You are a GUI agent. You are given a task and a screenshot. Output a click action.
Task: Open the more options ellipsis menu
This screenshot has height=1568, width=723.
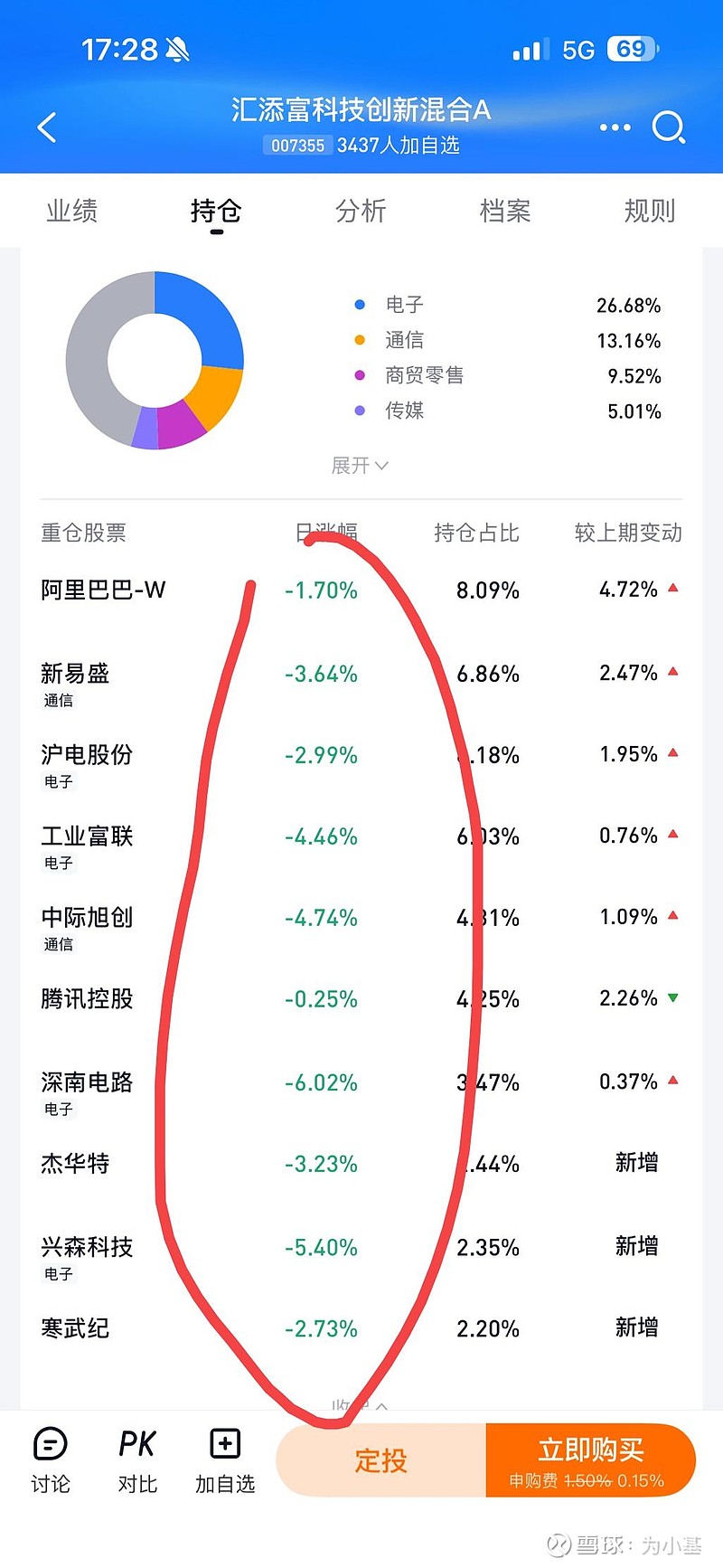pyautogui.click(x=615, y=128)
